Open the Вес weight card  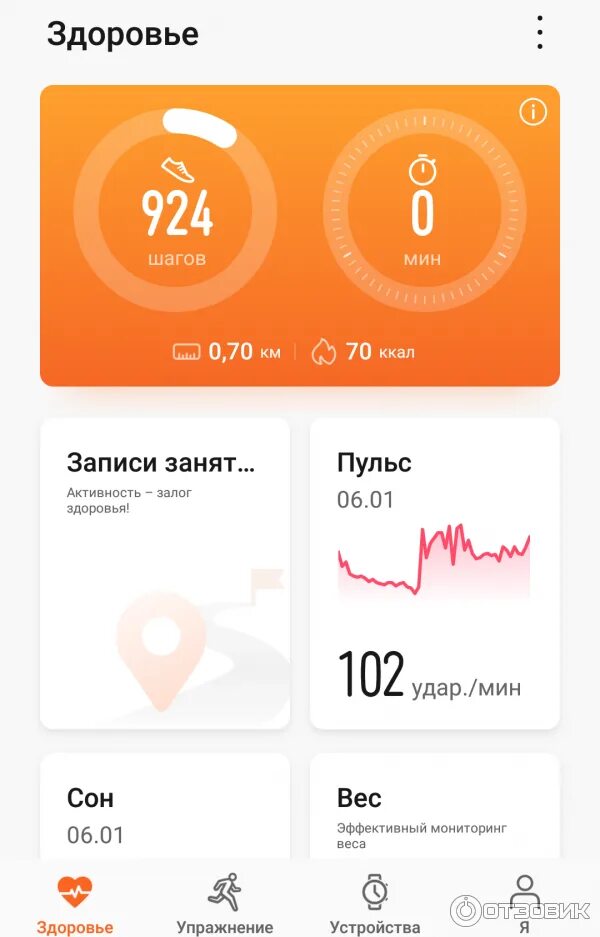(435, 808)
